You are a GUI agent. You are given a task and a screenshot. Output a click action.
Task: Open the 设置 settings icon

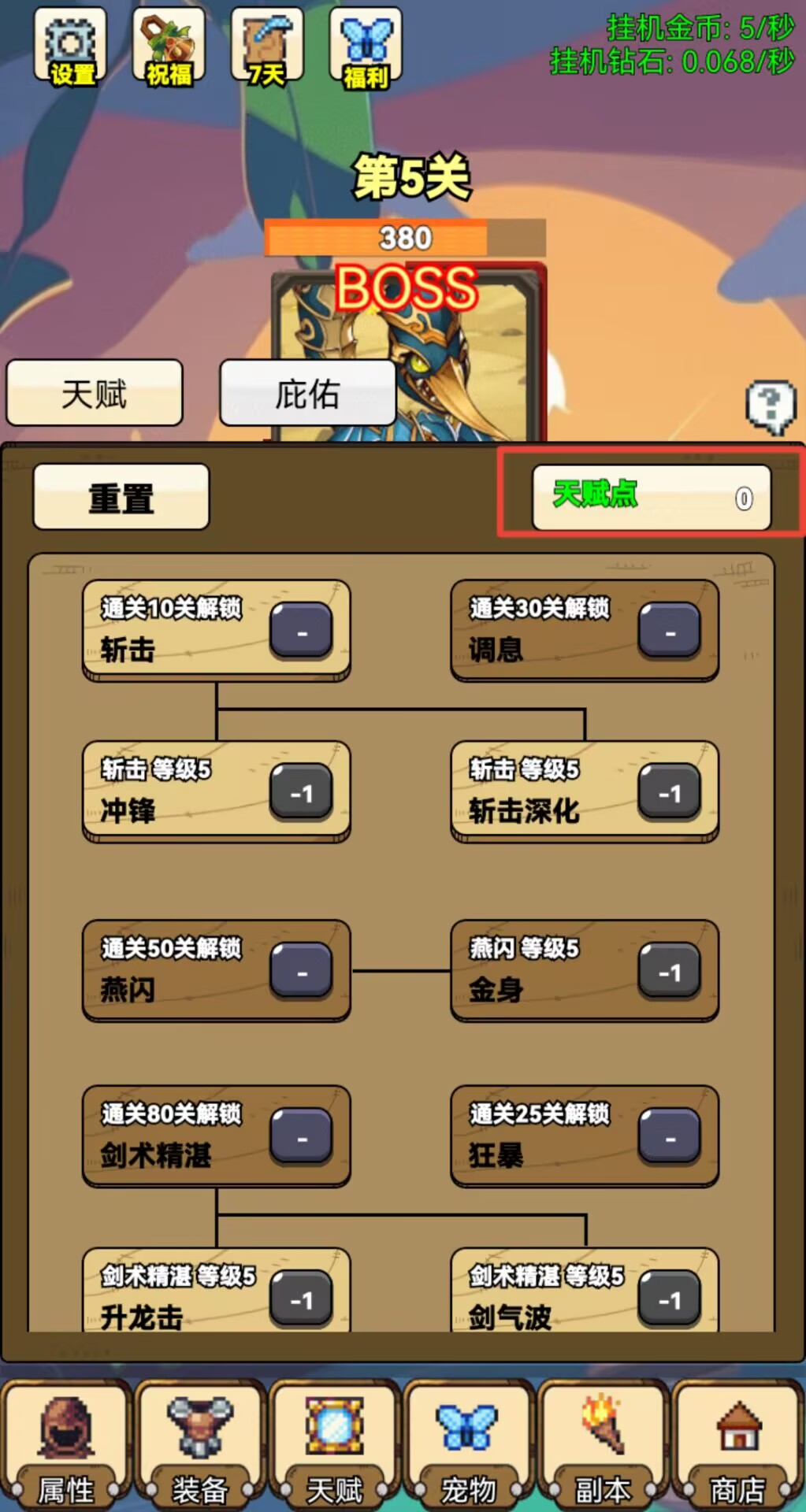point(70,46)
